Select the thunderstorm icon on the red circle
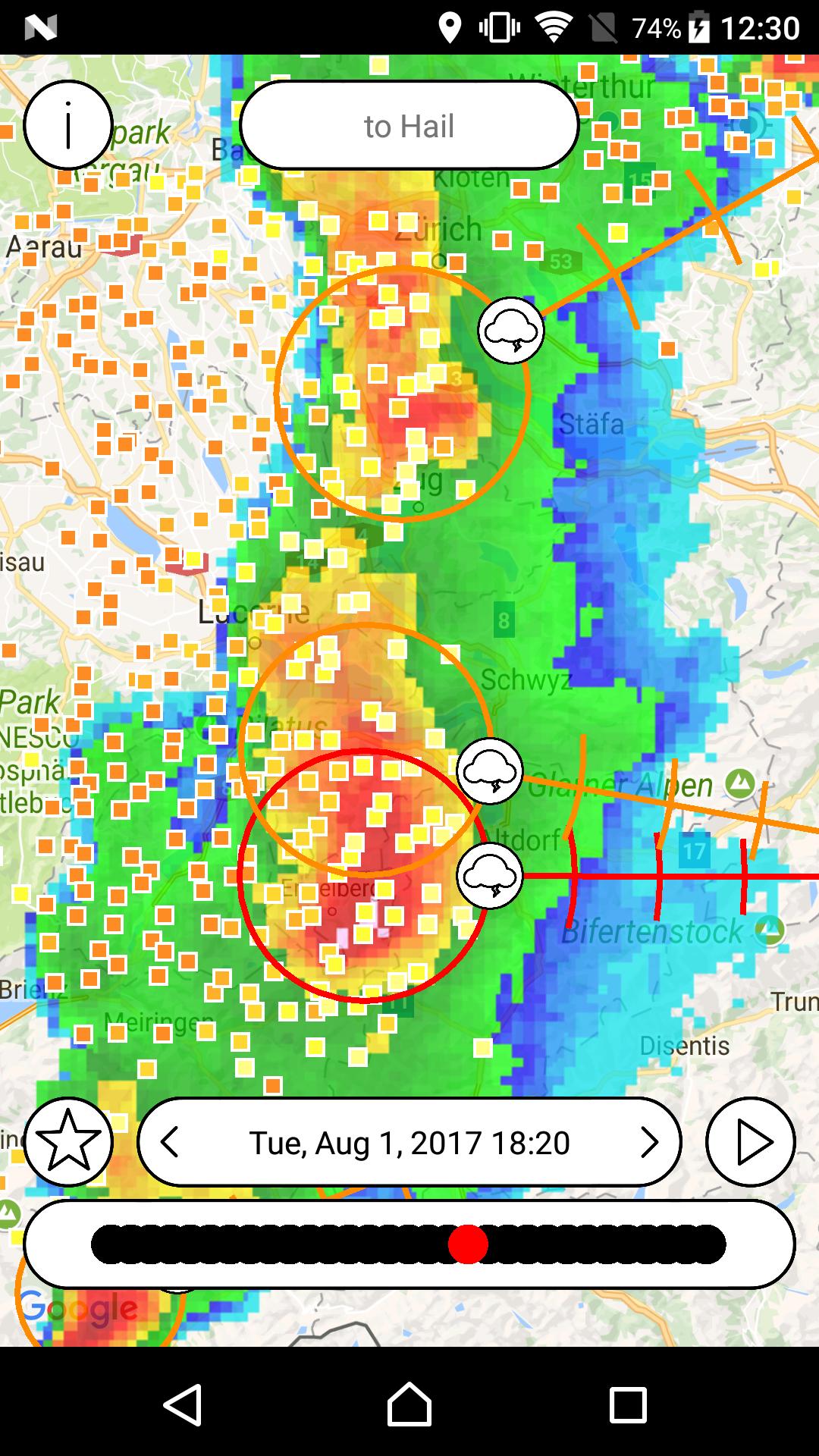Image resolution: width=819 pixels, height=1456 pixels. tap(490, 876)
